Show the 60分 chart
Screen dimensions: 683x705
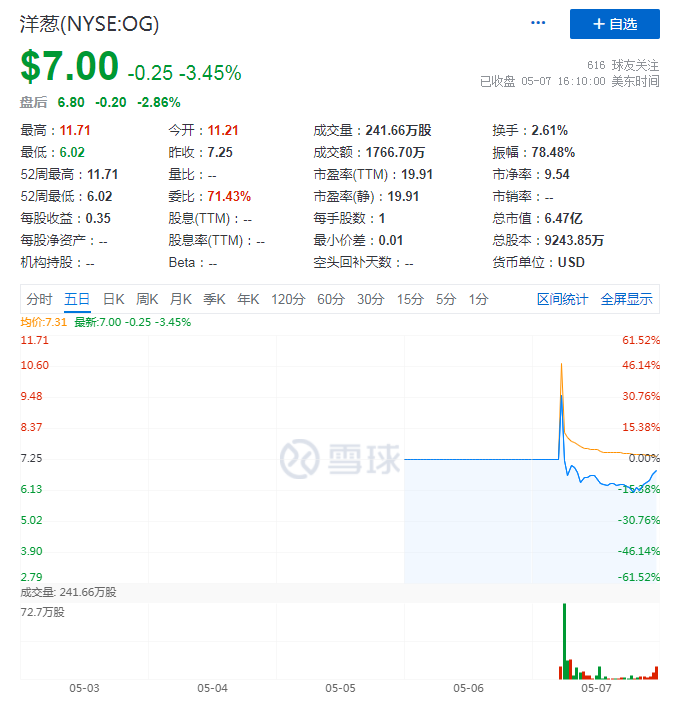click(331, 299)
